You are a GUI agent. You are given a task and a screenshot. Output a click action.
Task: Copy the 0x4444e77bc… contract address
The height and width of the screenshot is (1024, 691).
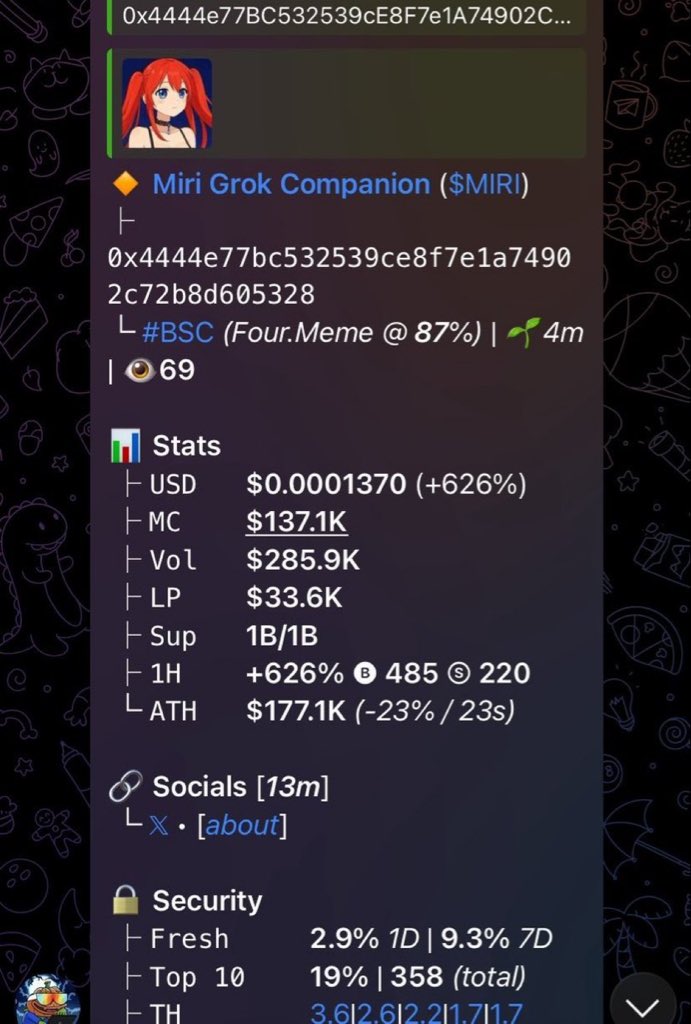(x=338, y=276)
